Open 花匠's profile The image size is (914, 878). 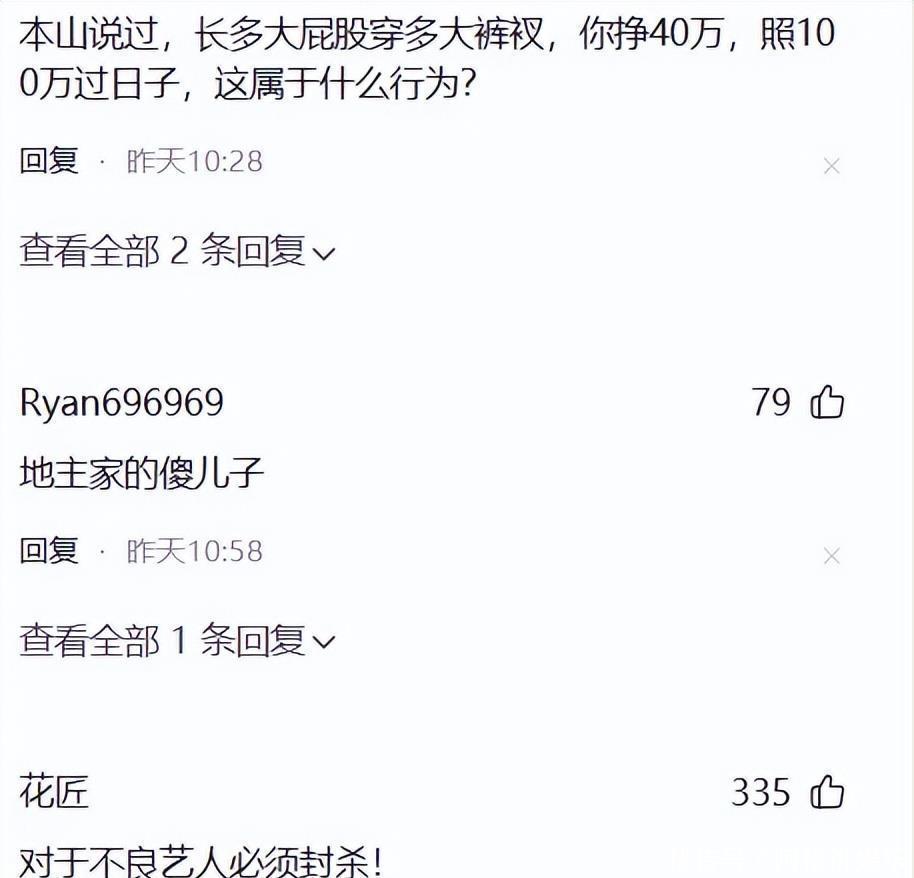54,793
